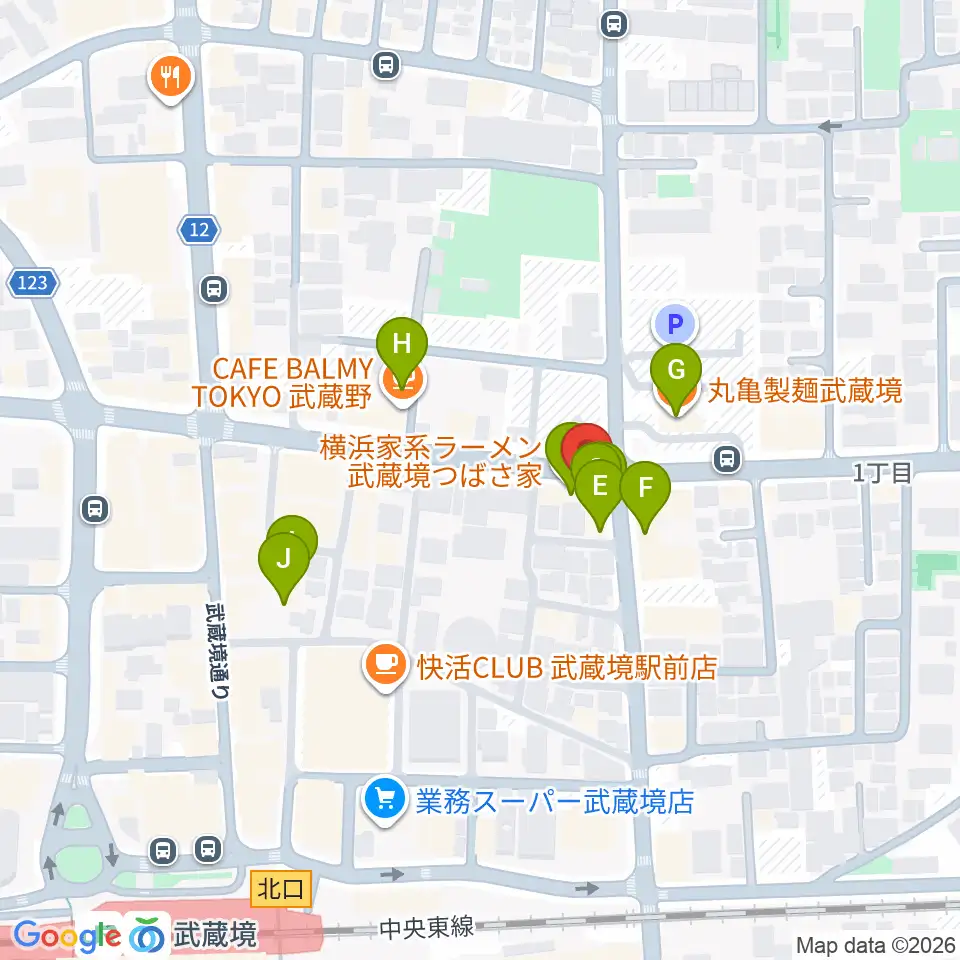The image size is (960, 960).
Task: Select the 丸亀製麺武蔵境 place label
Action: click(x=805, y=391)
